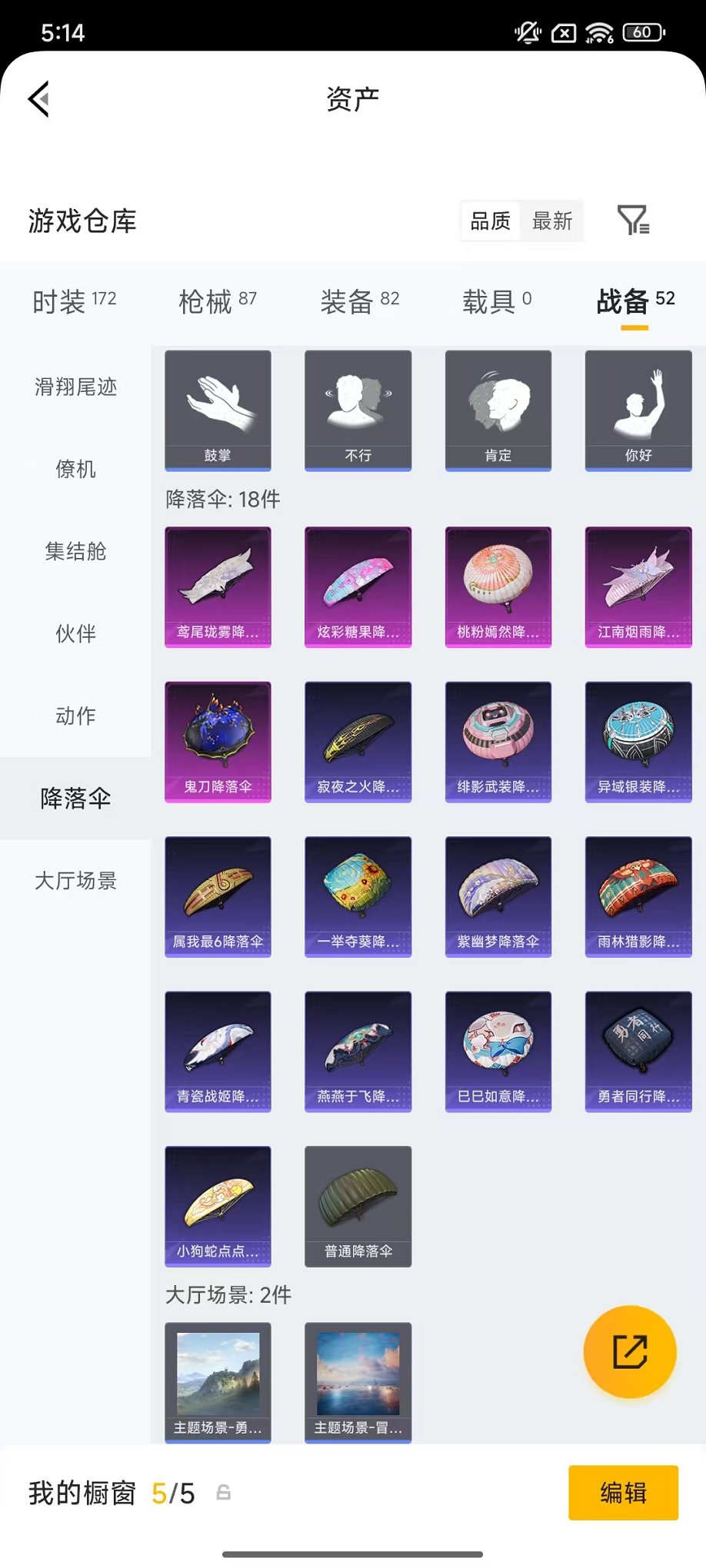Select 集结舱 in the side list
The image size is (706, 1568).
(x=75, y=551)
